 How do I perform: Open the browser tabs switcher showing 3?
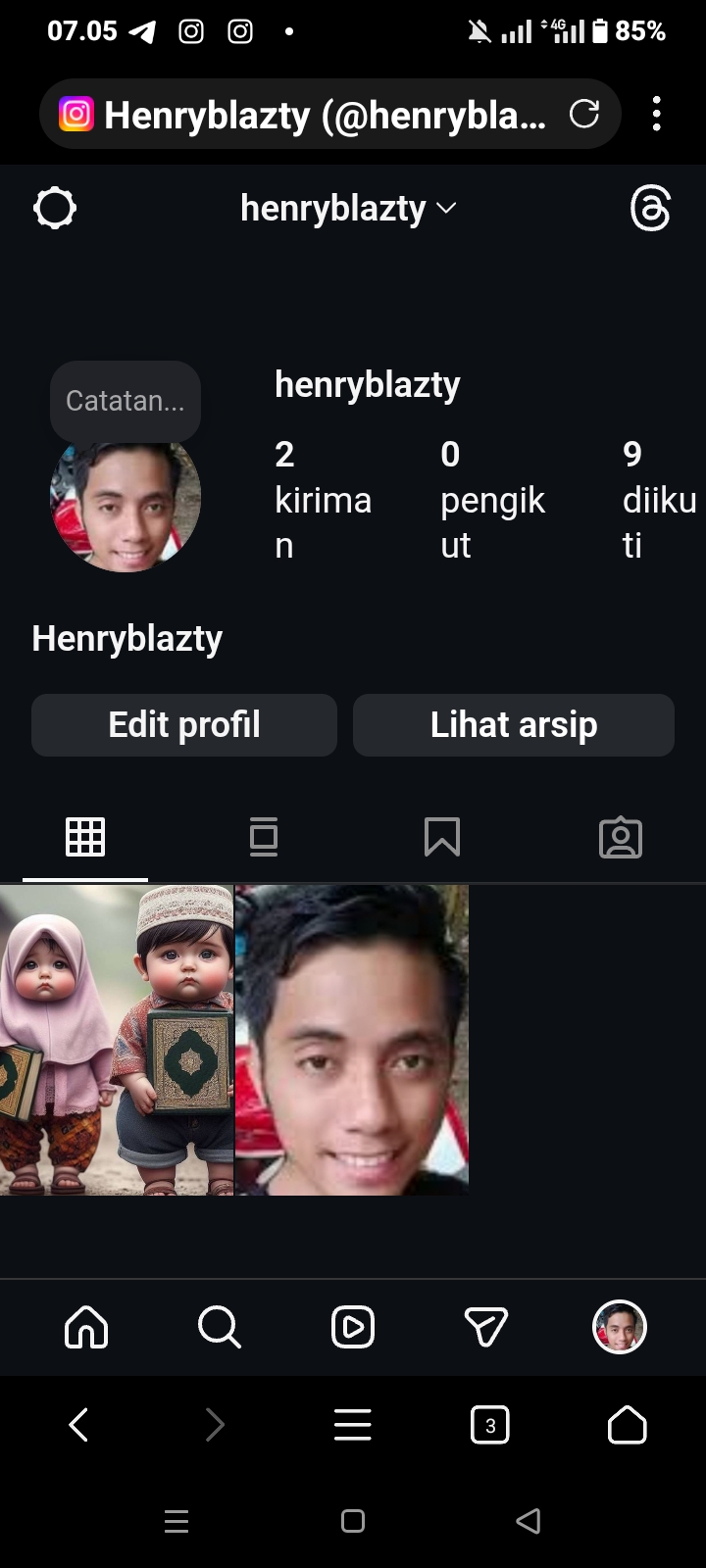tap(490, 1425)
